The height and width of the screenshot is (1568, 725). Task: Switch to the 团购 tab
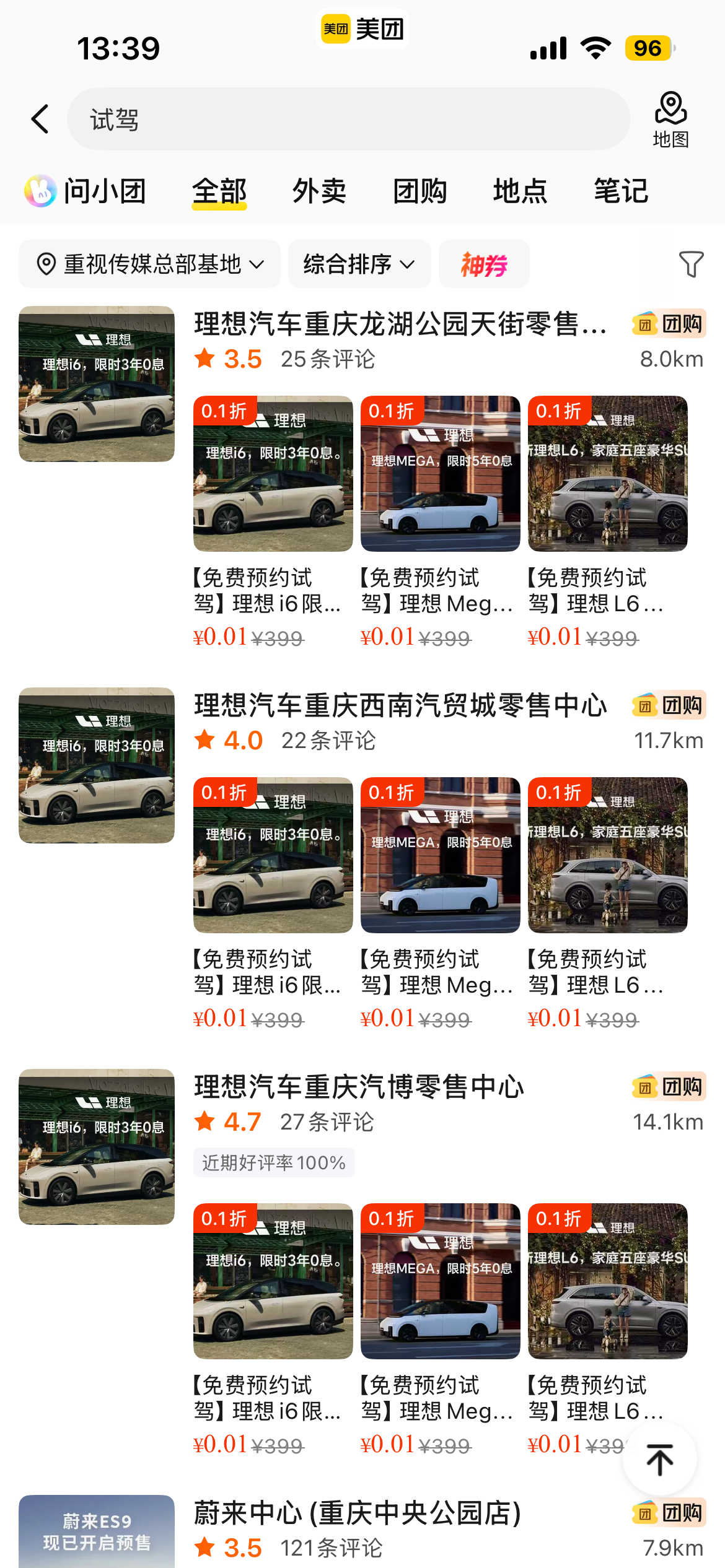click(420, 191)
